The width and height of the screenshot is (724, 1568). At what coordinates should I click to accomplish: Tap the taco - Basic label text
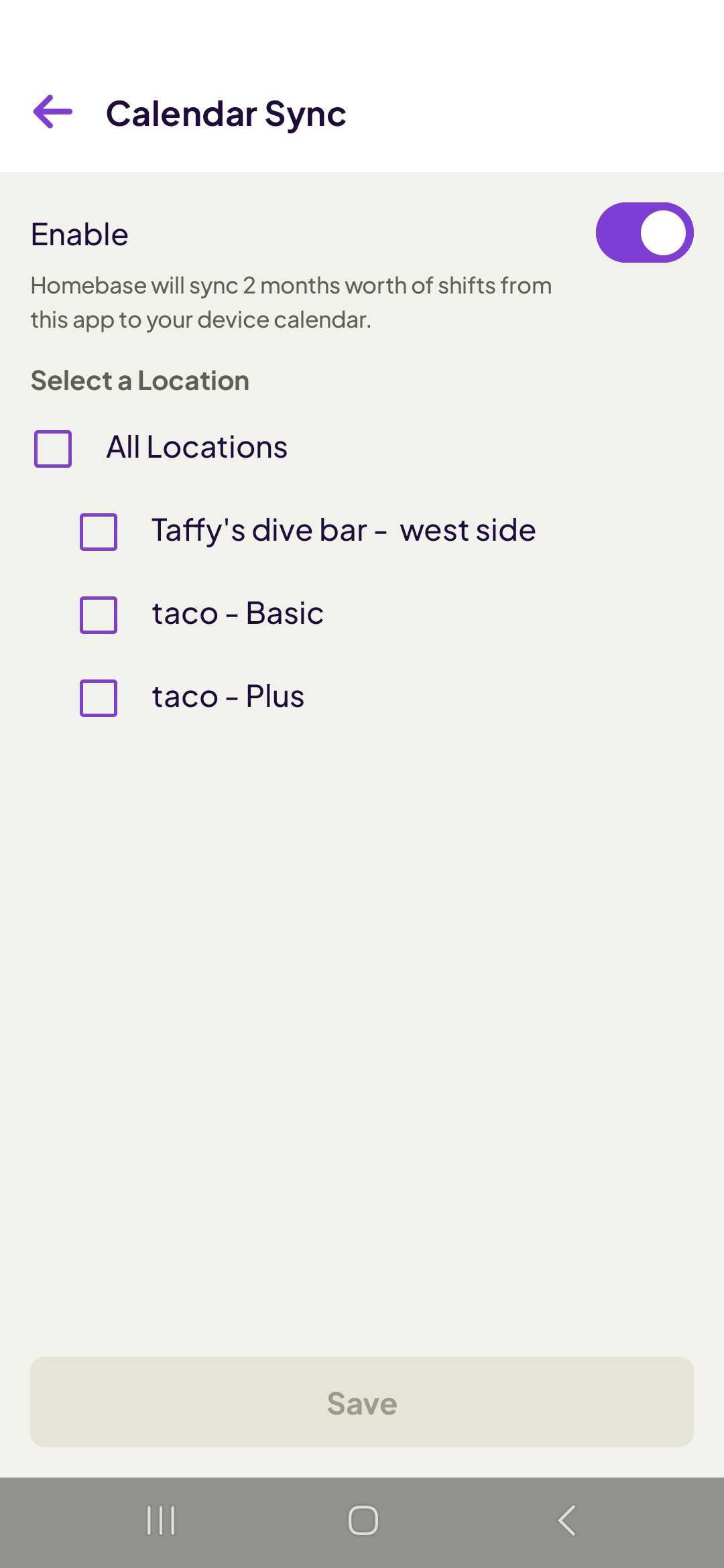point(237,612)
